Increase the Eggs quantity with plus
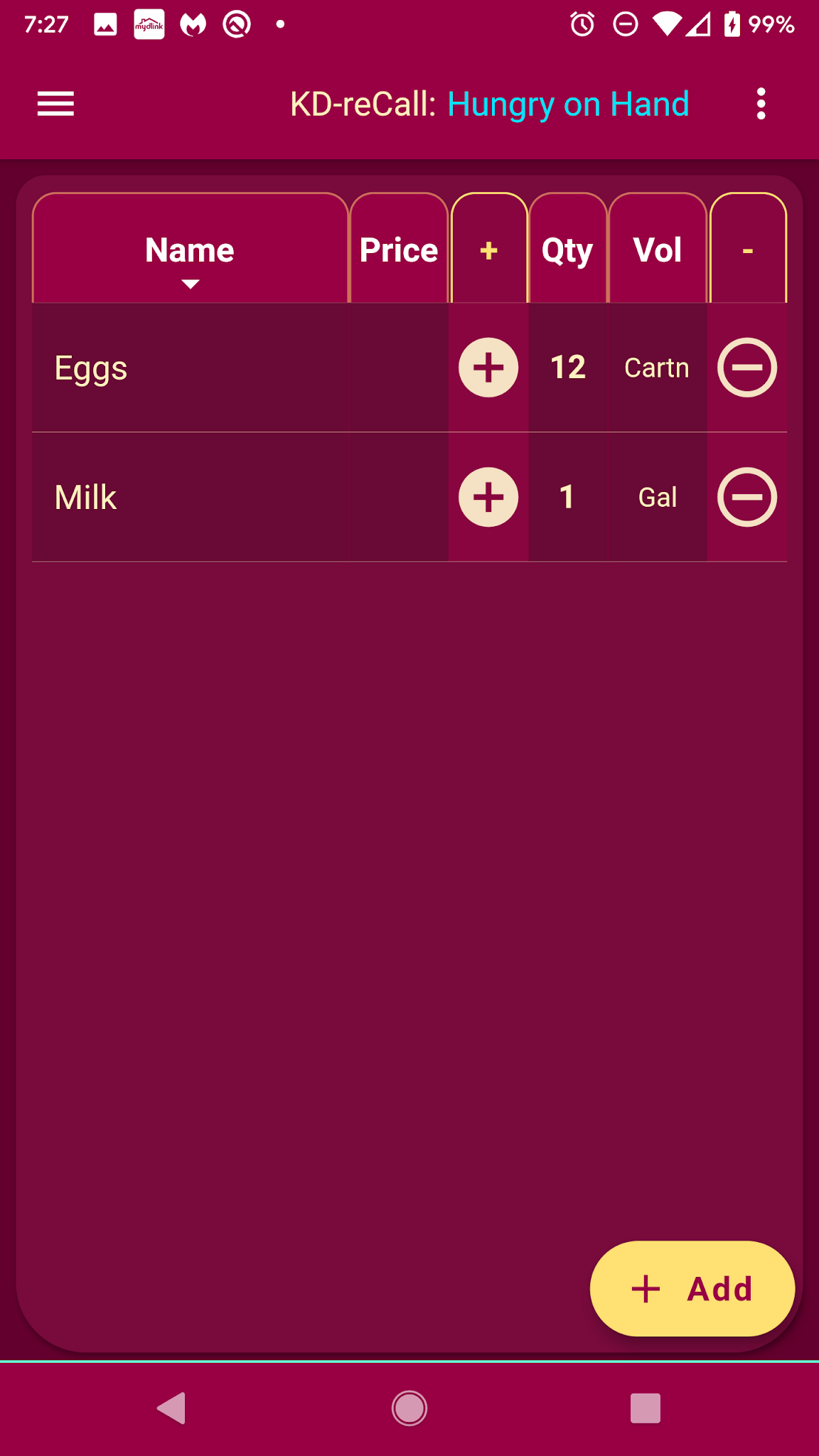The width and height of the screenshot is (819, 1456). [488, 368]
